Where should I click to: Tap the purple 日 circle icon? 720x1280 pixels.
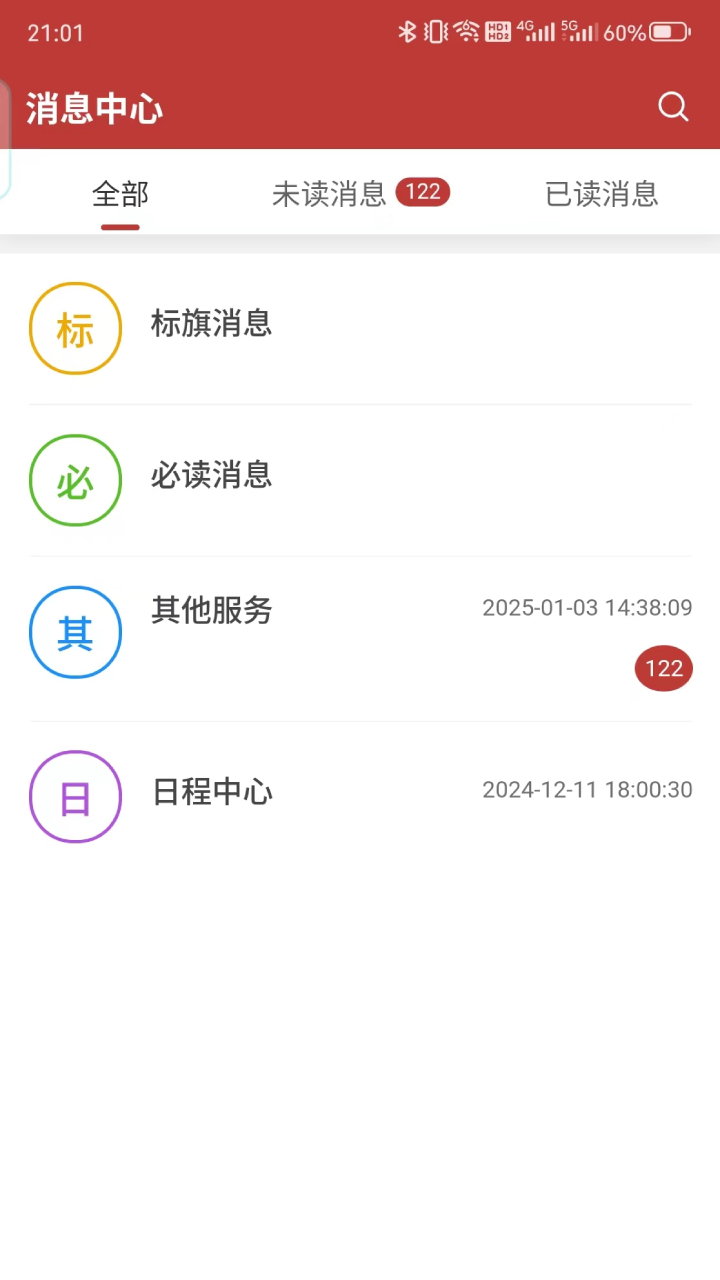75,797
